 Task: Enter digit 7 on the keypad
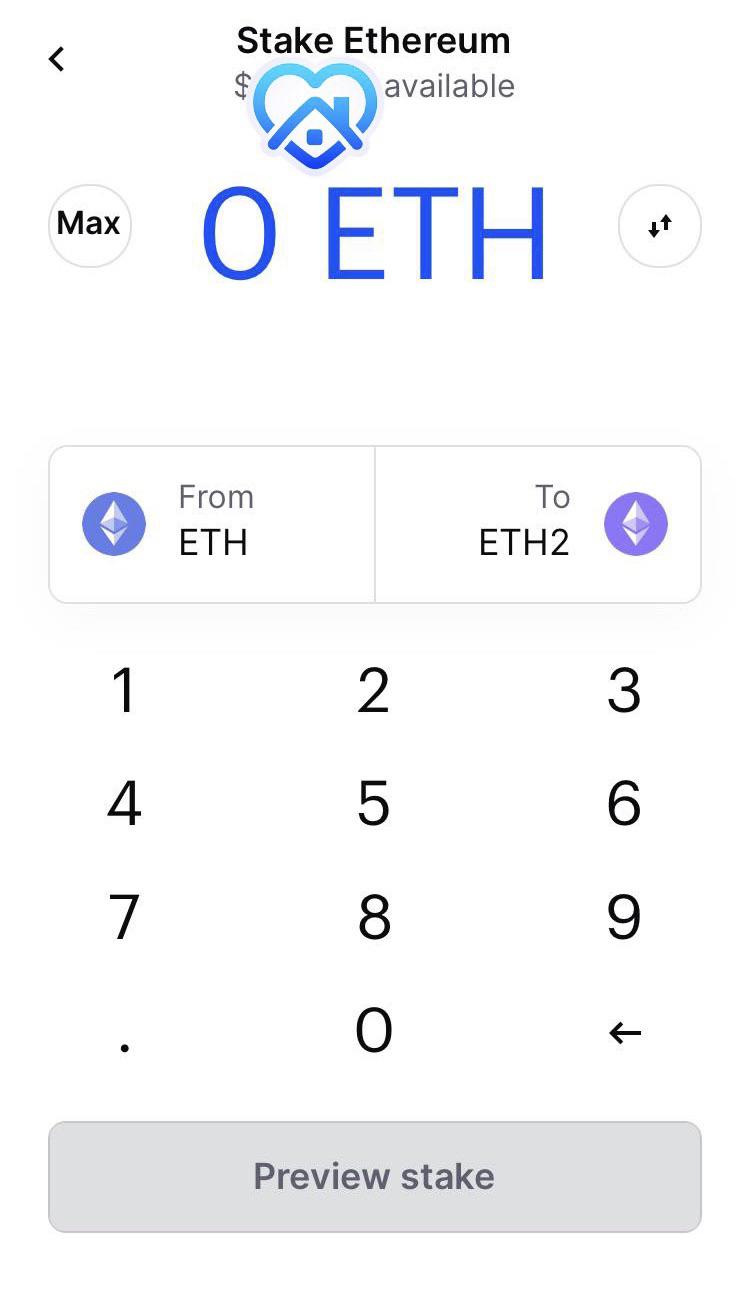(124, 917)
